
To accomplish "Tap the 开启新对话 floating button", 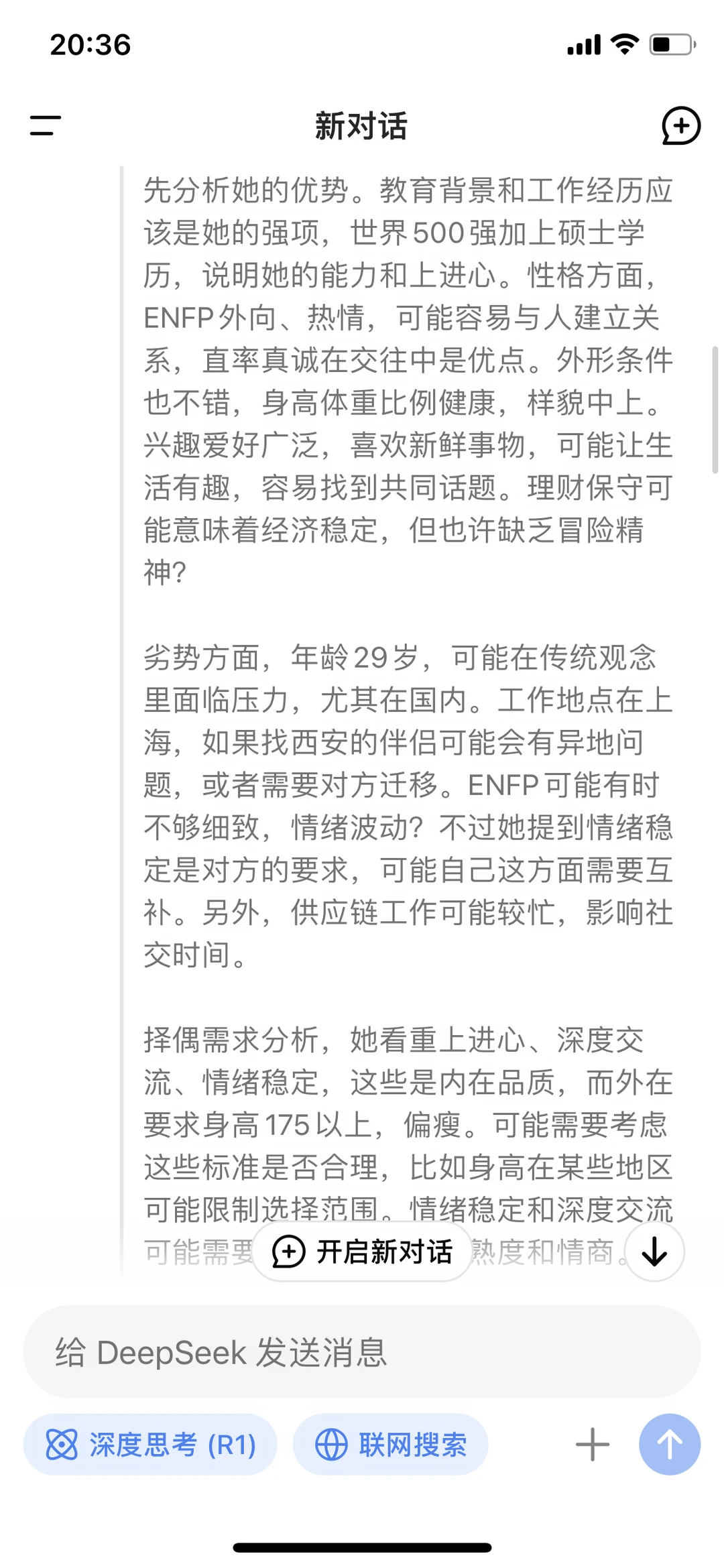I will (363, 1251).
